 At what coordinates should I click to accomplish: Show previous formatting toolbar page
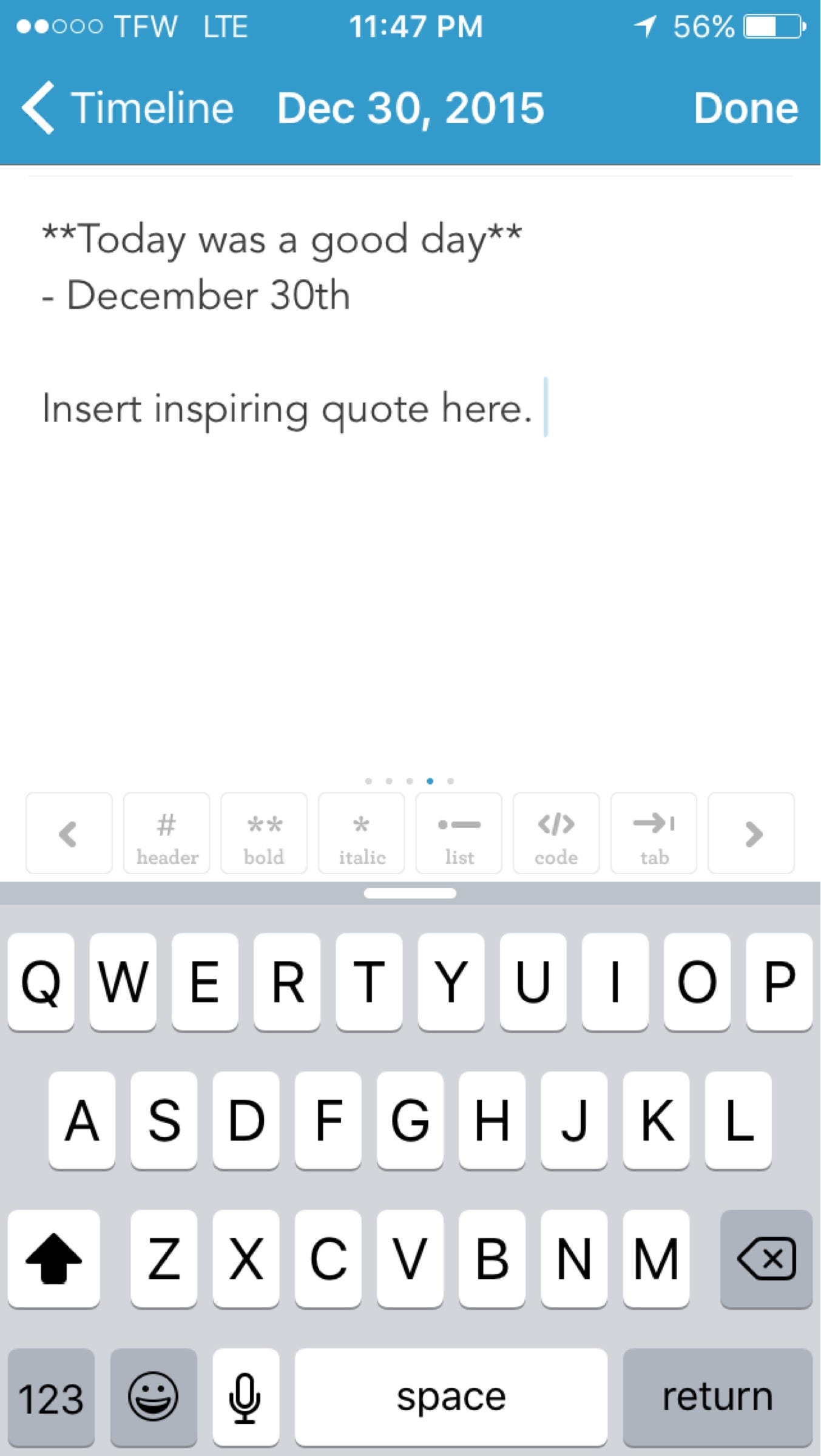(69, 834)
